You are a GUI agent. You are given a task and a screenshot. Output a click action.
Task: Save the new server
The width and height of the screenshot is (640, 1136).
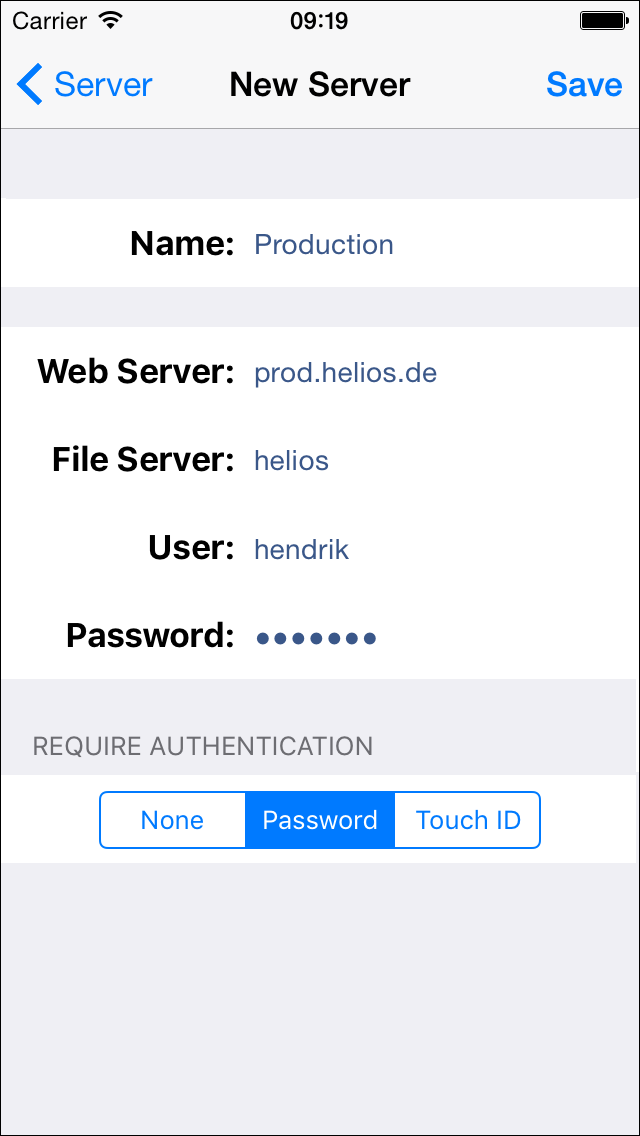point(583,85)
